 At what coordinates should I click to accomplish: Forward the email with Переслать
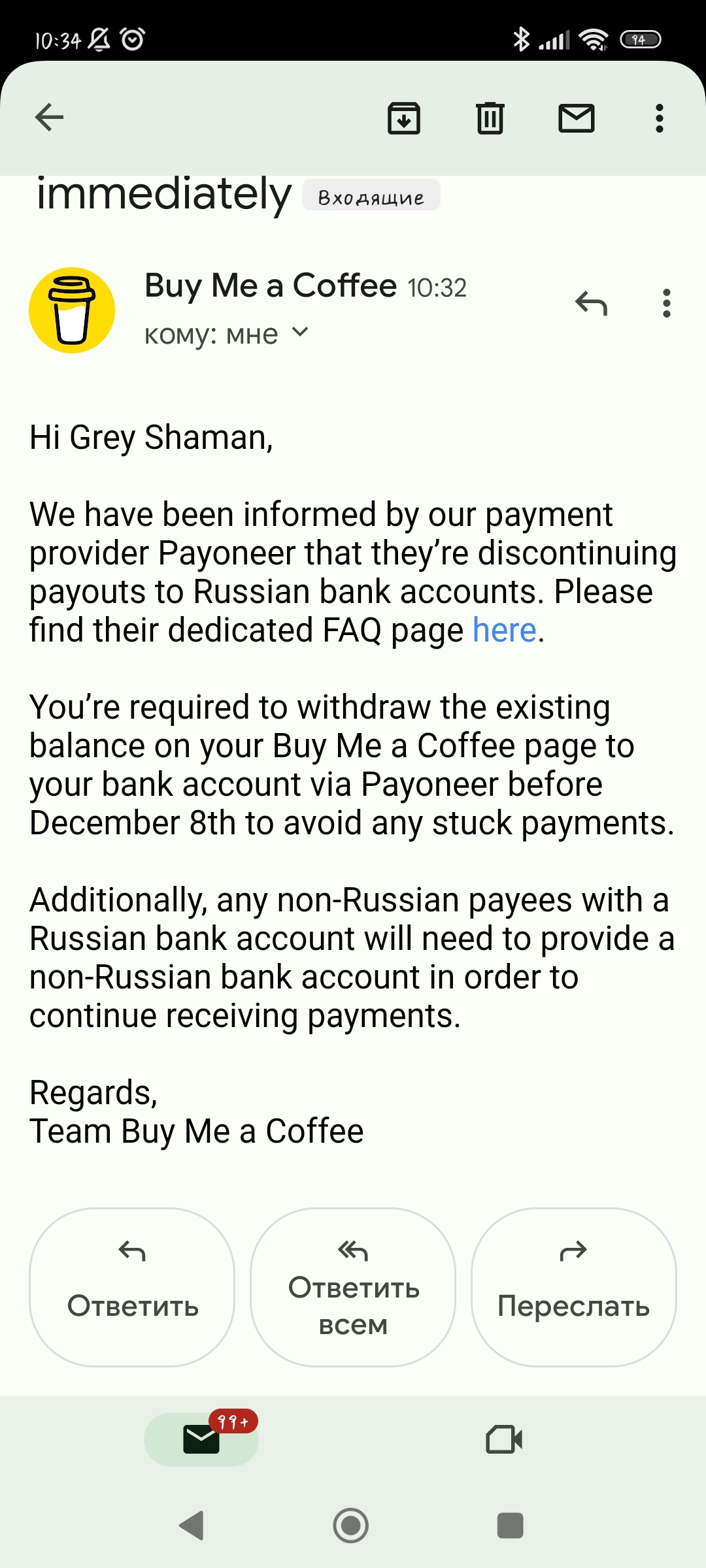click(x=574, y=1287)
